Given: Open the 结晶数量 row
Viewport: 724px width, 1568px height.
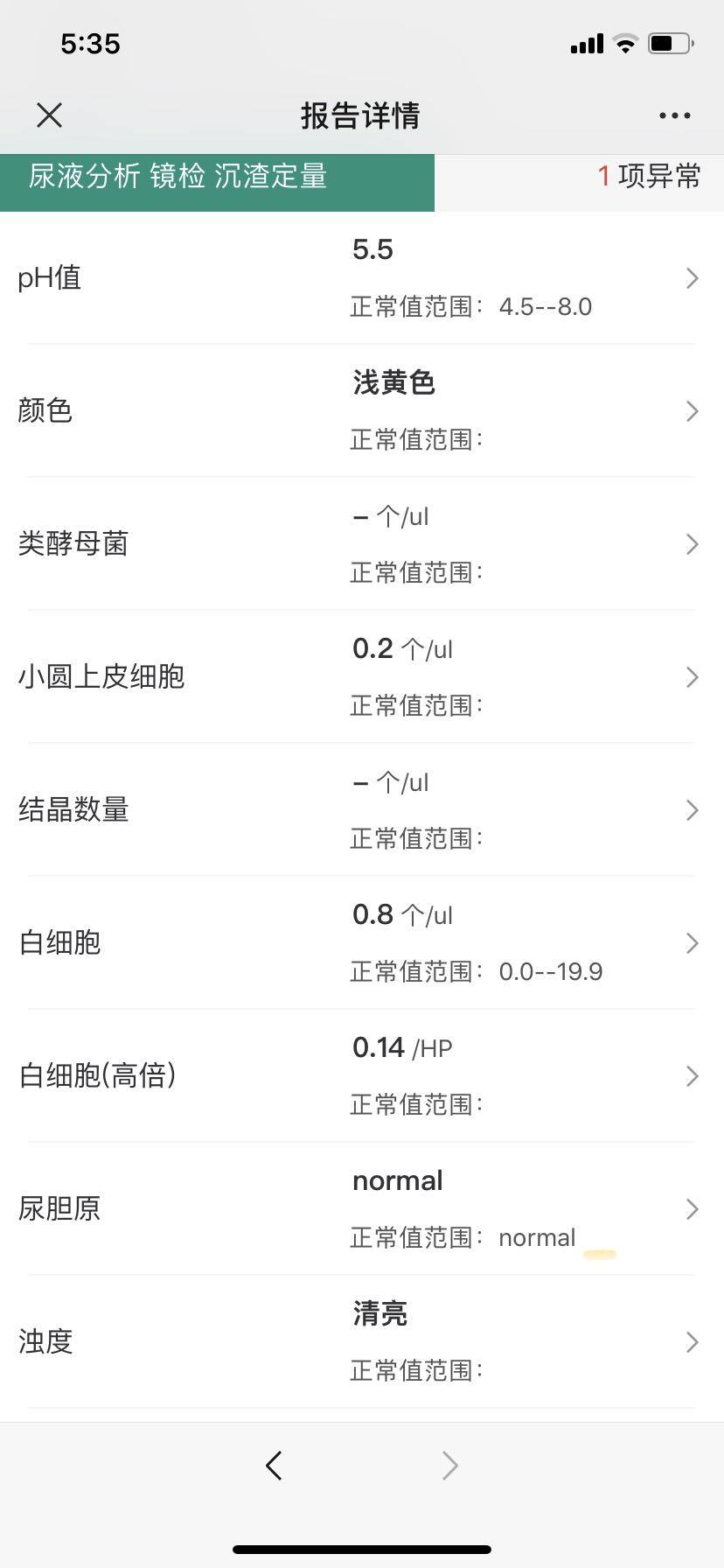Looking at the screenshot, I should pyautogui.click(x=362, y=810).
